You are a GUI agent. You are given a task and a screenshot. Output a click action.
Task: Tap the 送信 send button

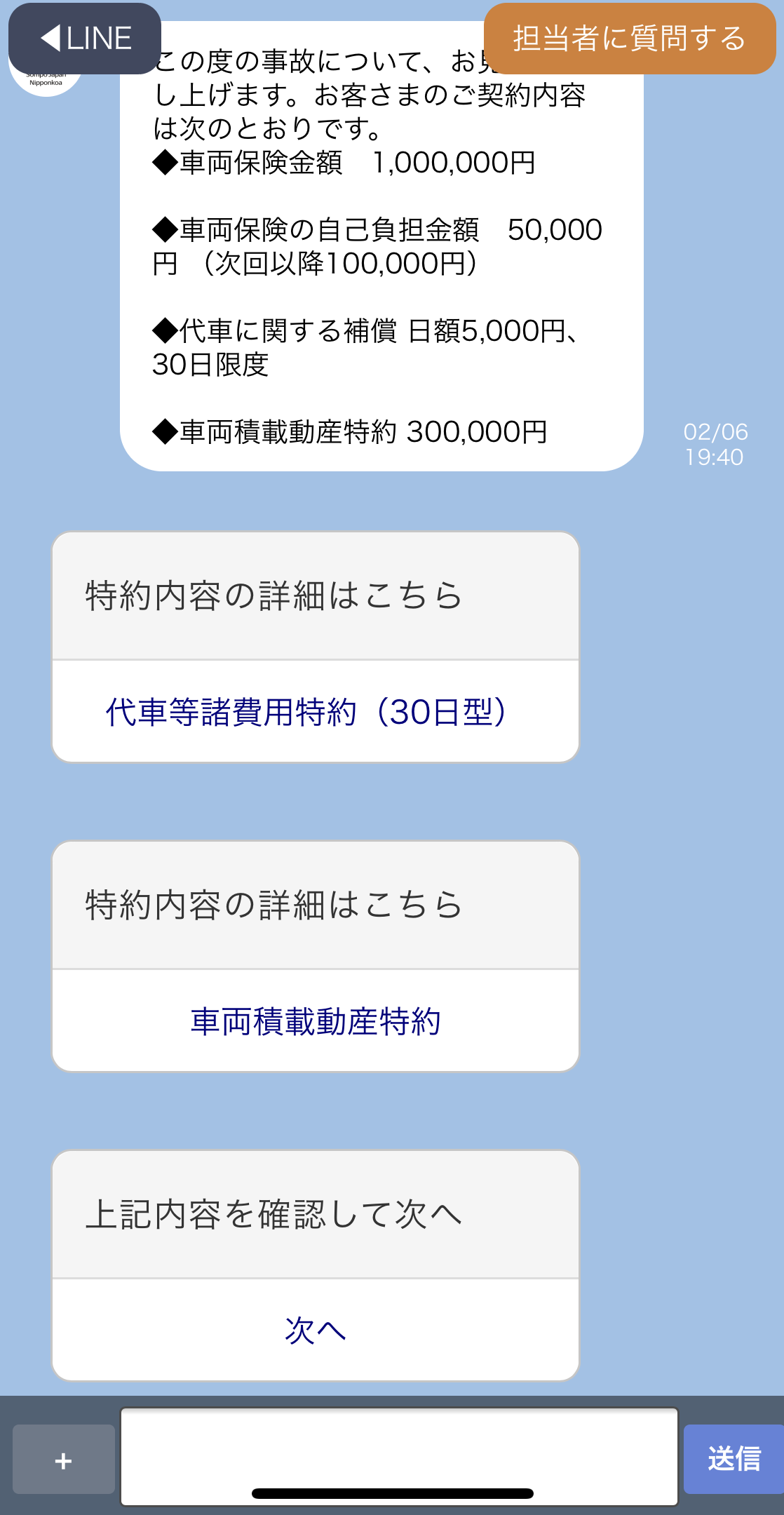[733, 1460]
